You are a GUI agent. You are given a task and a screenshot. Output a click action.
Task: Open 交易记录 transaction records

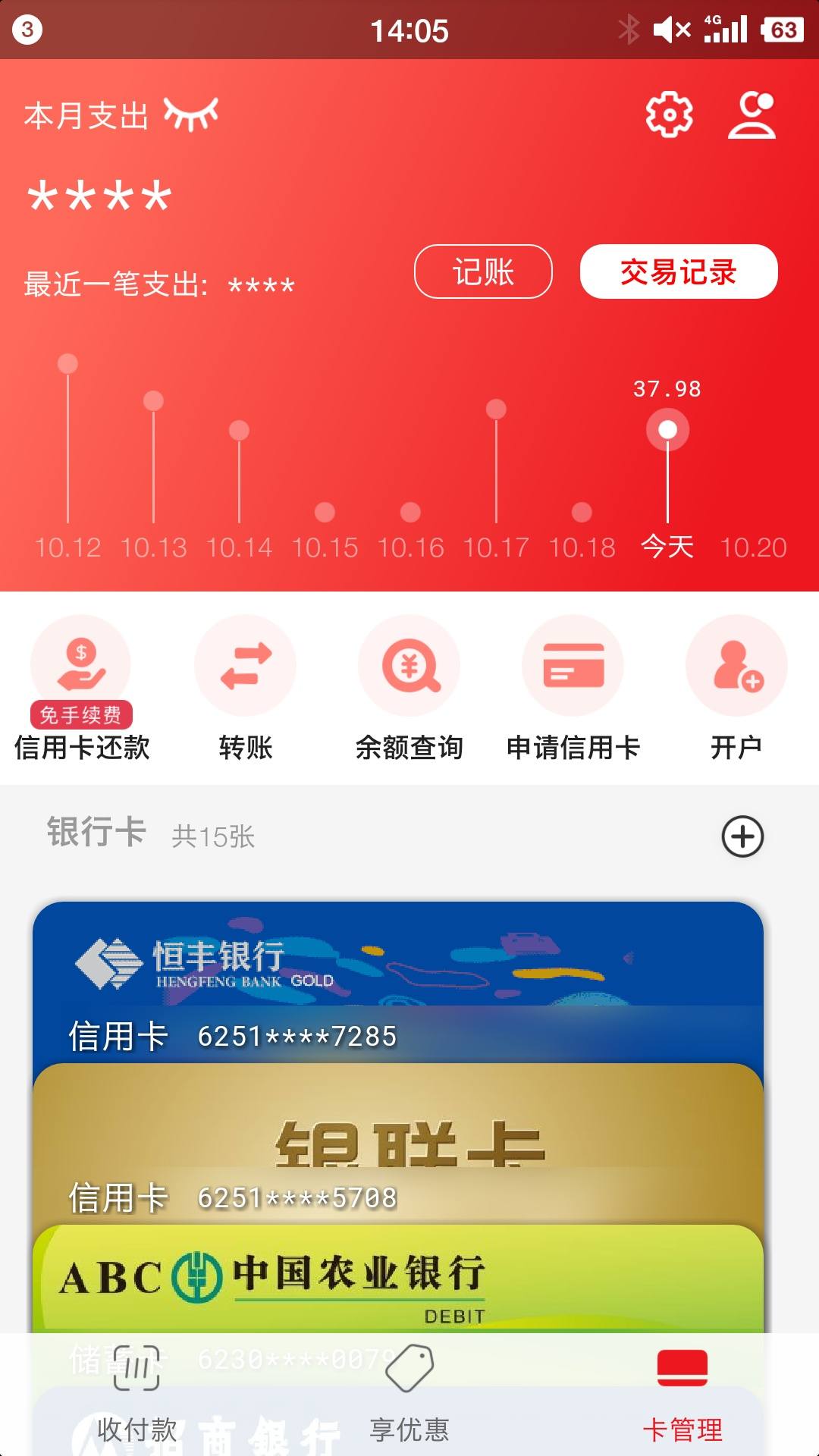679,271
